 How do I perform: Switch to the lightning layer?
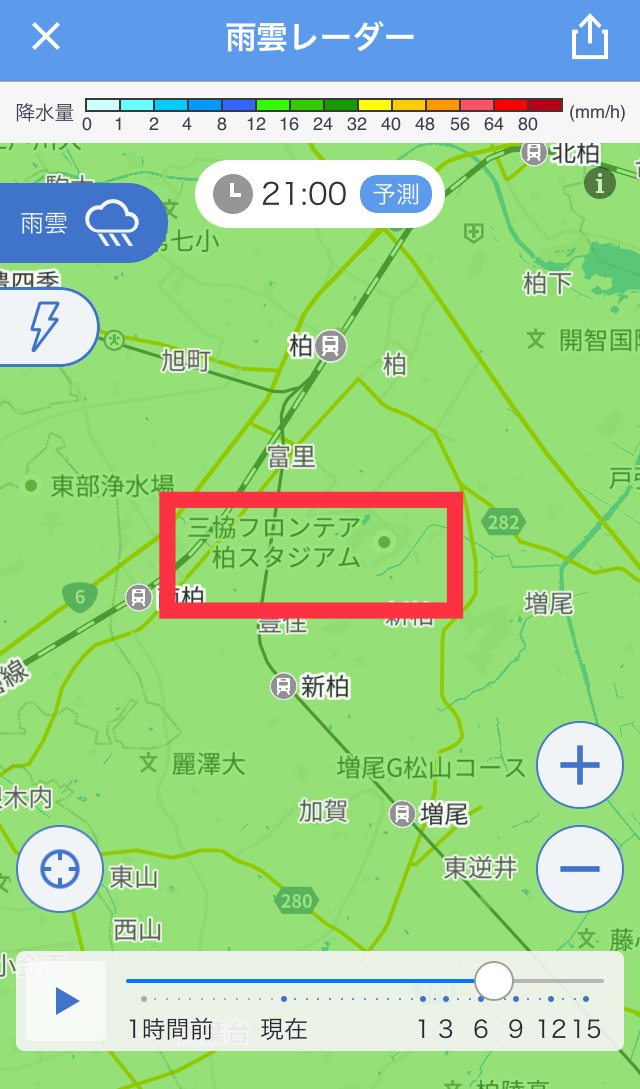pyautogui.click(x=45, y=327)
